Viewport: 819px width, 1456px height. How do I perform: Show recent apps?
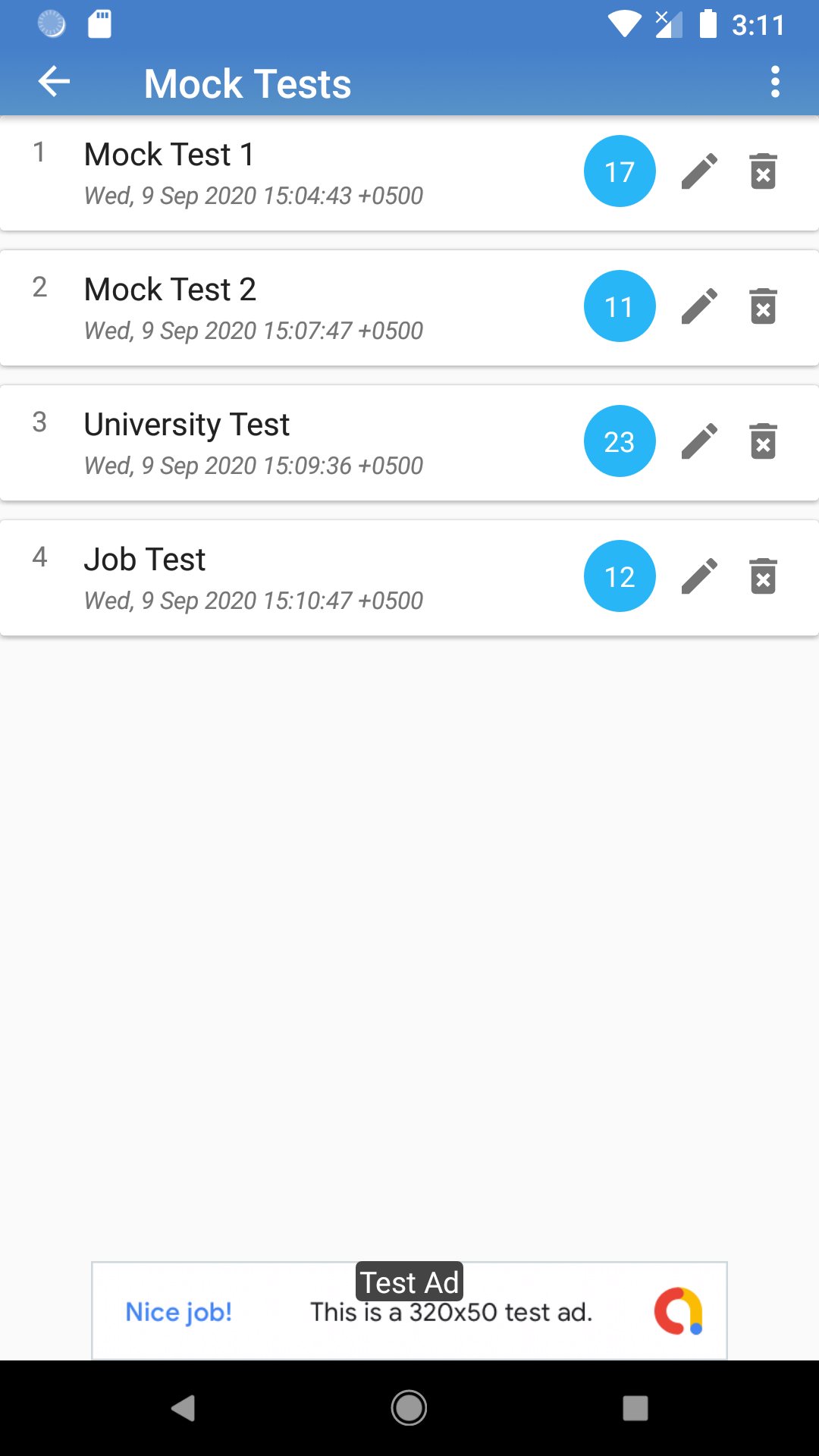(635, 1408)
